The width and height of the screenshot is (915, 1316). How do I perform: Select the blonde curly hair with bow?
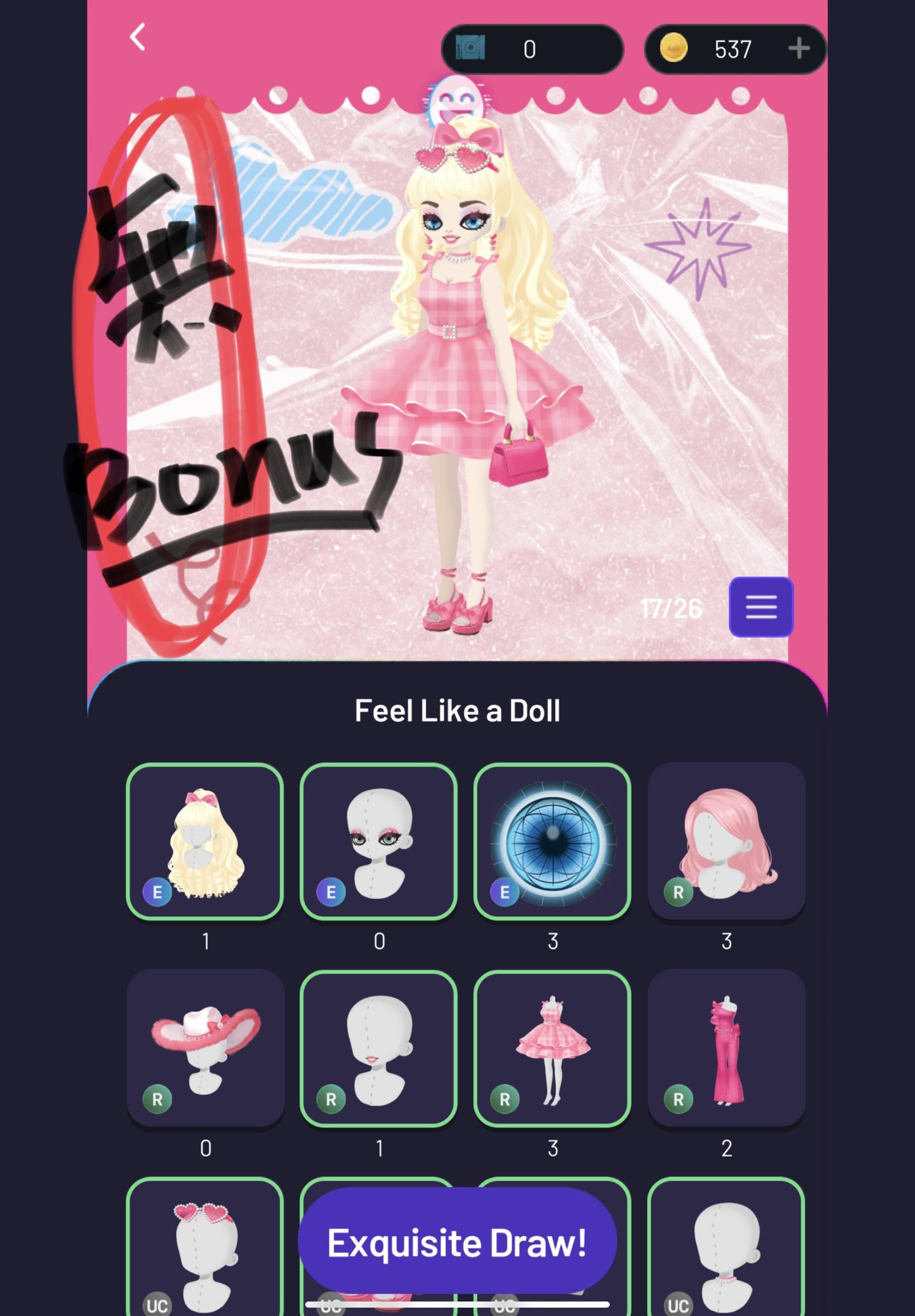pos(205,841)
